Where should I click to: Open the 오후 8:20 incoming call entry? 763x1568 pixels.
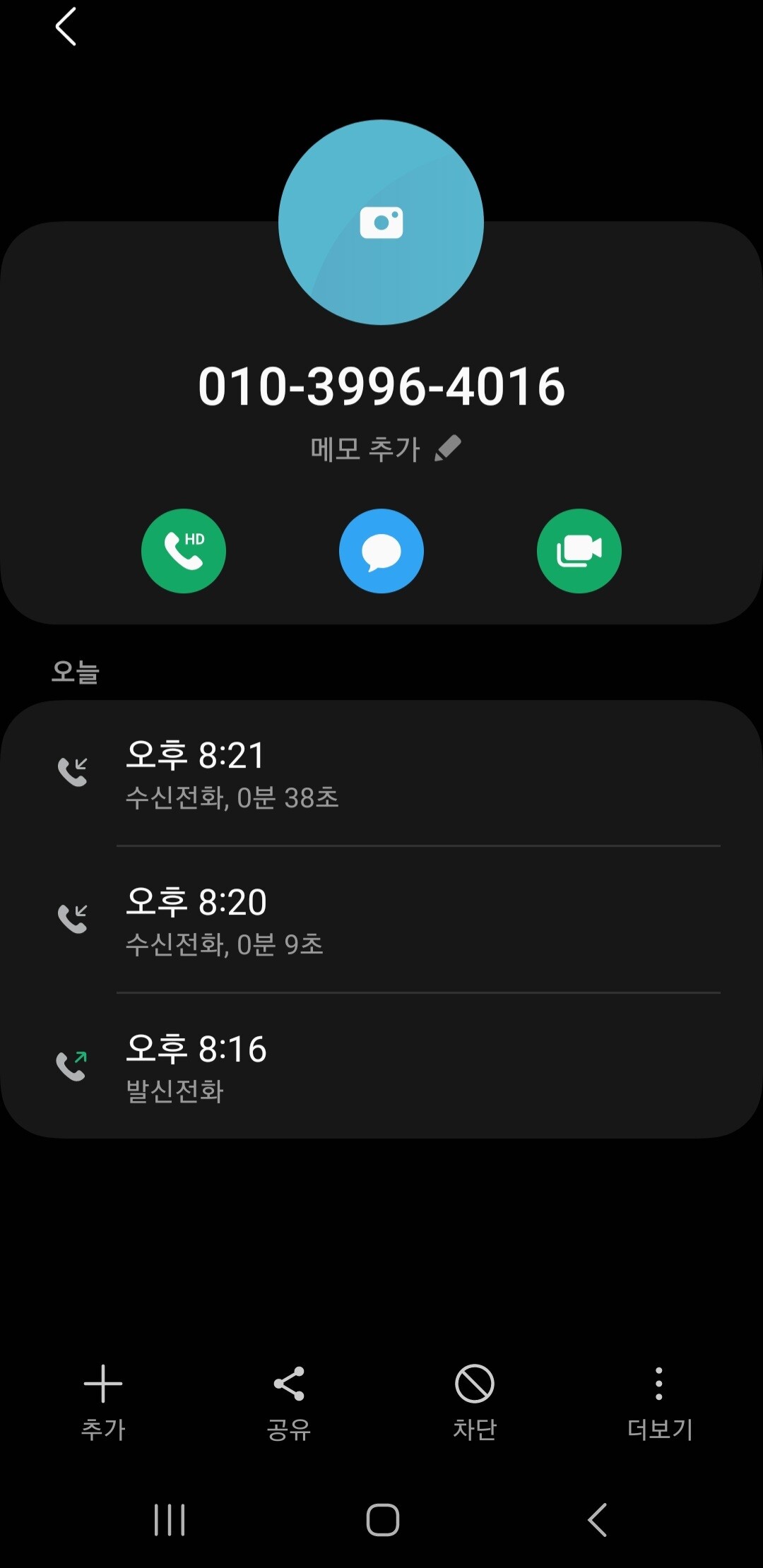point(381,920)
